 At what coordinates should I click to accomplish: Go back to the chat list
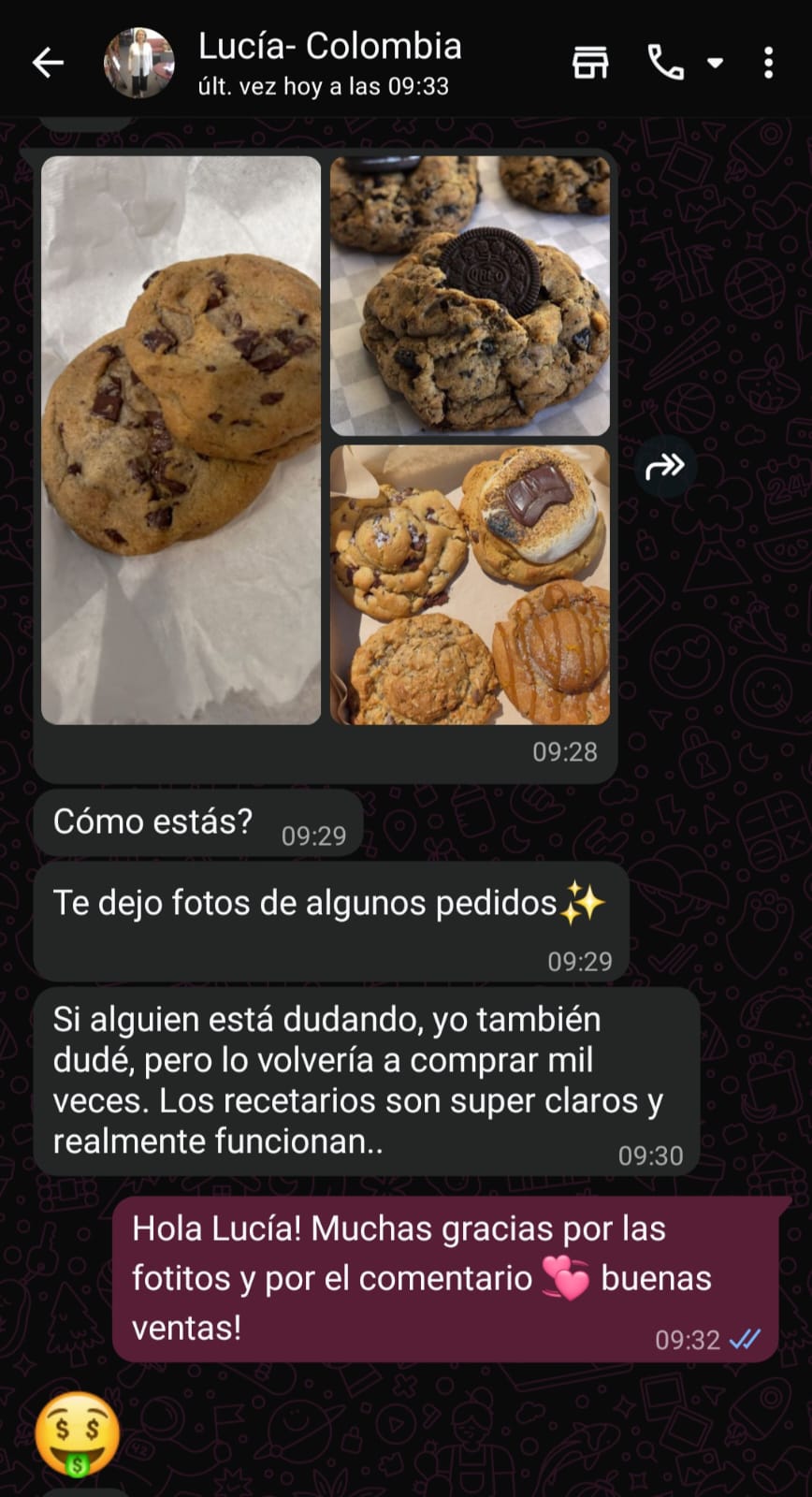click(x=48, y=63)
